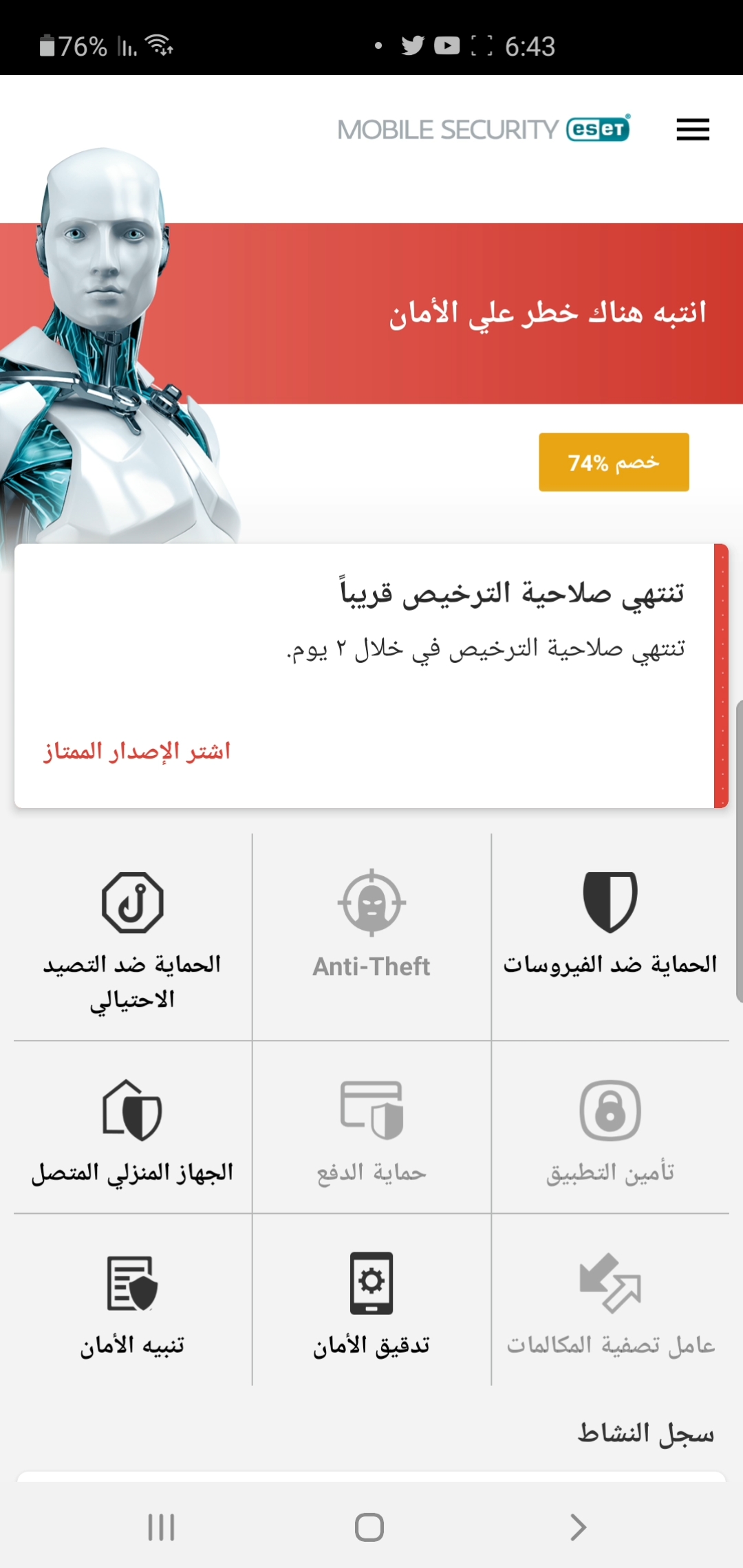Open the hamburger menu
This screenshot has width=743, height=1568.
point(692,129)
